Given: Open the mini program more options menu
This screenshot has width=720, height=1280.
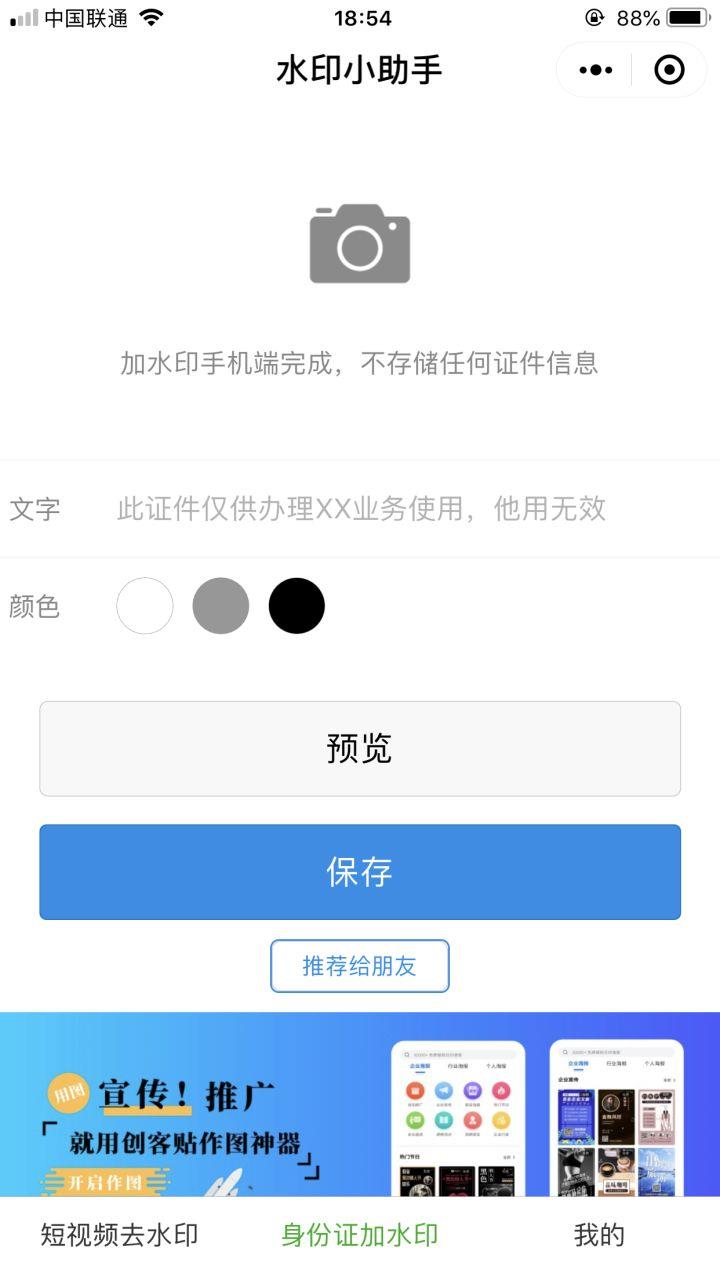Looking at the screenshot, I should [x=595, y=70].
